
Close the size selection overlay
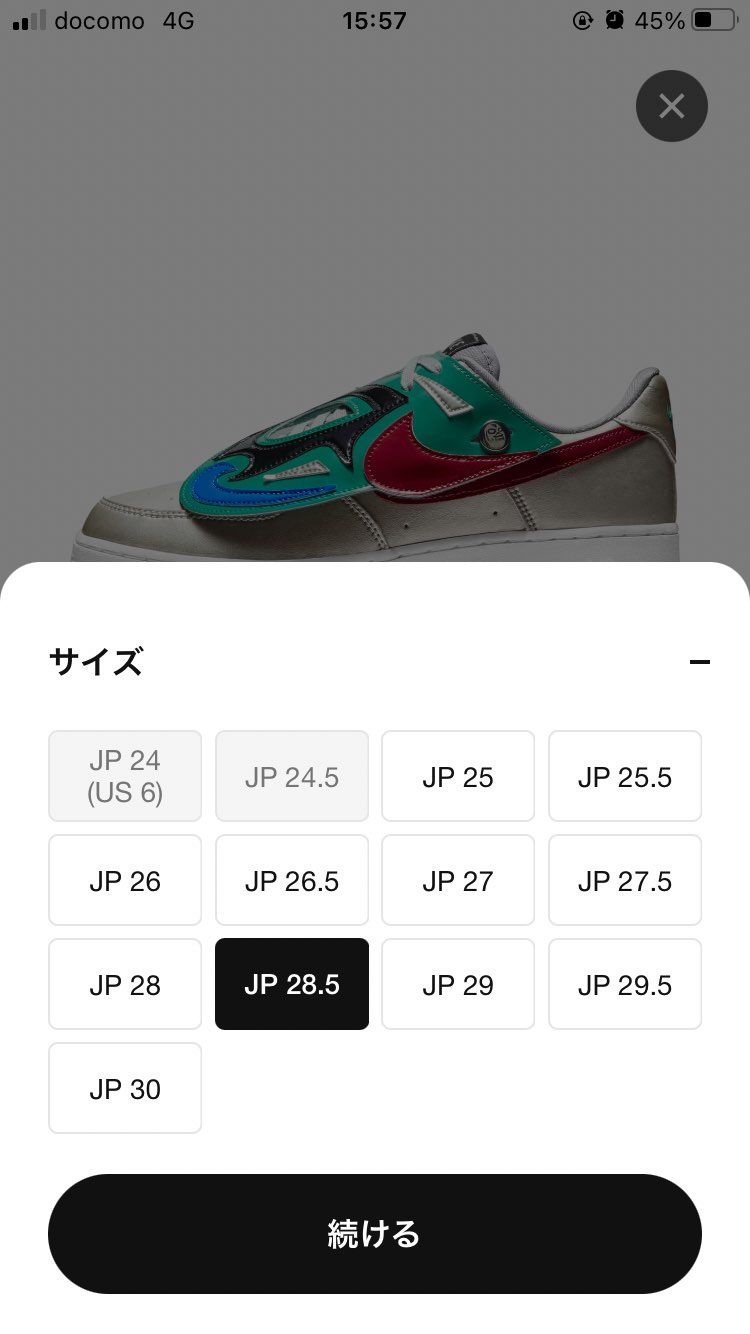[671, 106]
